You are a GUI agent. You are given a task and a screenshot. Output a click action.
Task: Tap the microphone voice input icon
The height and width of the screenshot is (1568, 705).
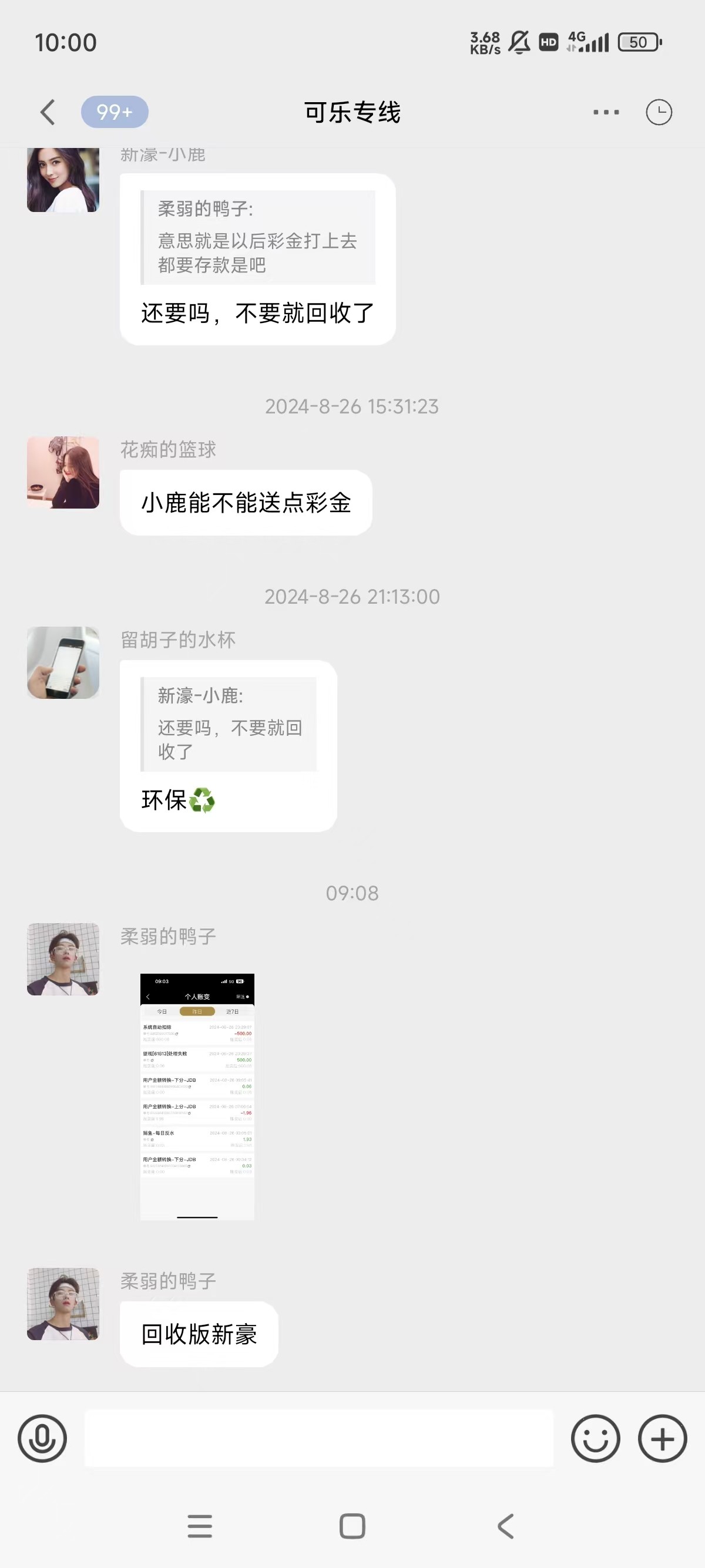pyautogui.click(x=41, y=1438)
